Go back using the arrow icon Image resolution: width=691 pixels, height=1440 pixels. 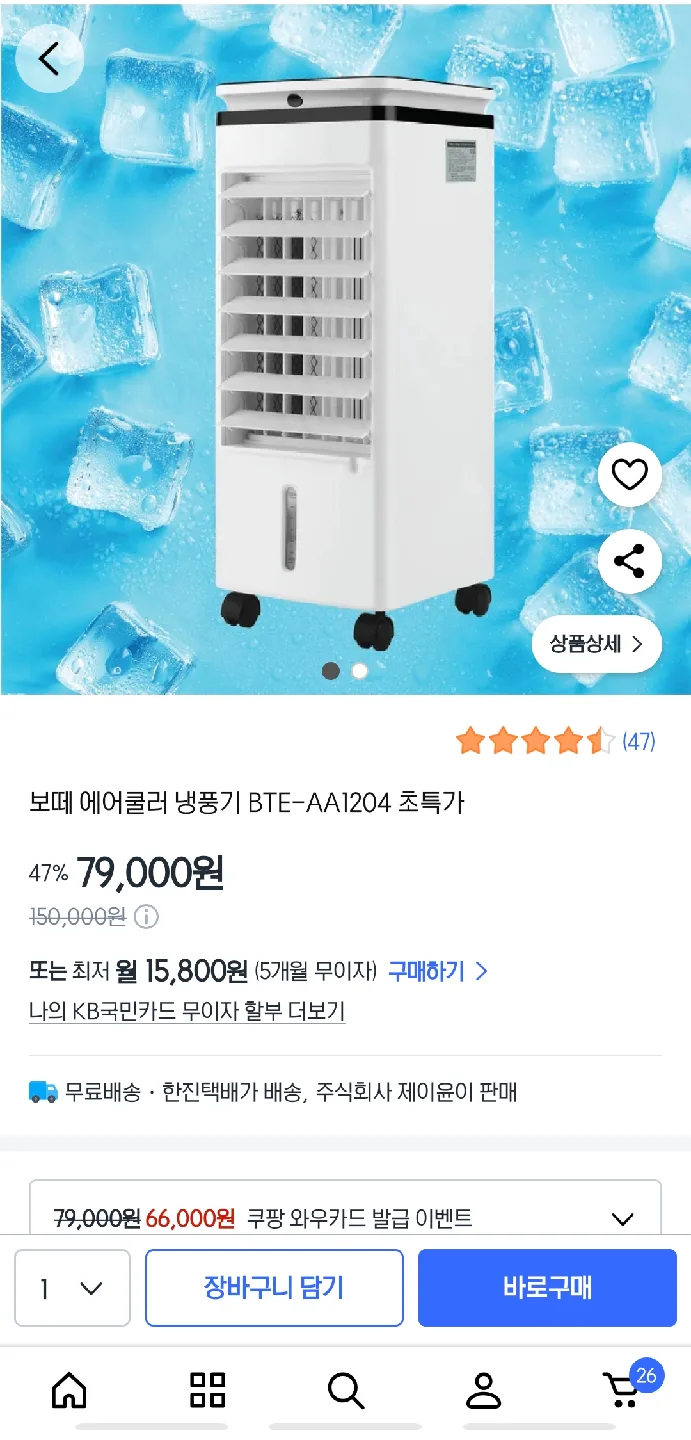48,59
